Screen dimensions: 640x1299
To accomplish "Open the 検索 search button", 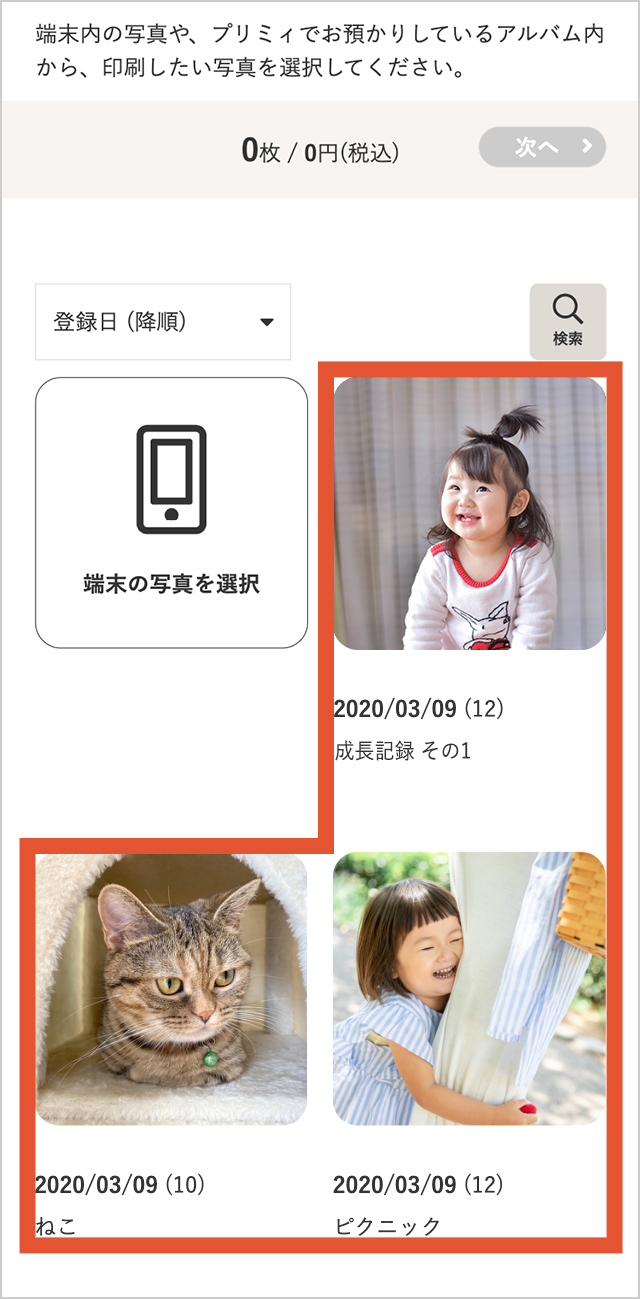I will coord(567,321).
